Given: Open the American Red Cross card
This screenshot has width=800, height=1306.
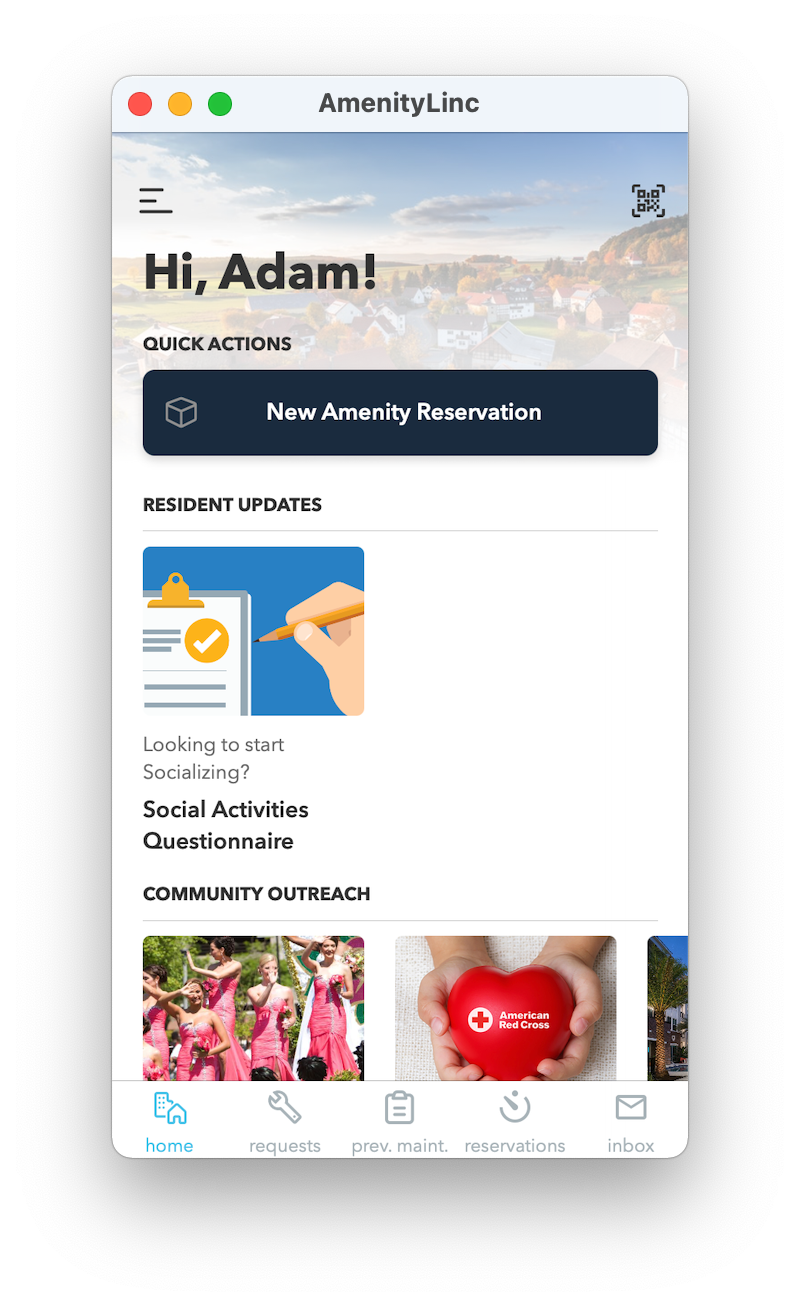Looking at the screenshot, I should tap(505, 1007).
